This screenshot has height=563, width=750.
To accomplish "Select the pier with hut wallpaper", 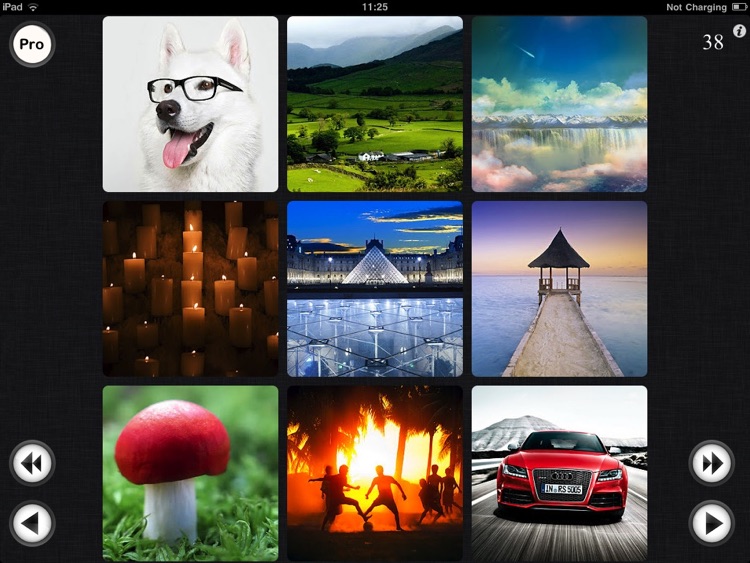I will (559, 288).
